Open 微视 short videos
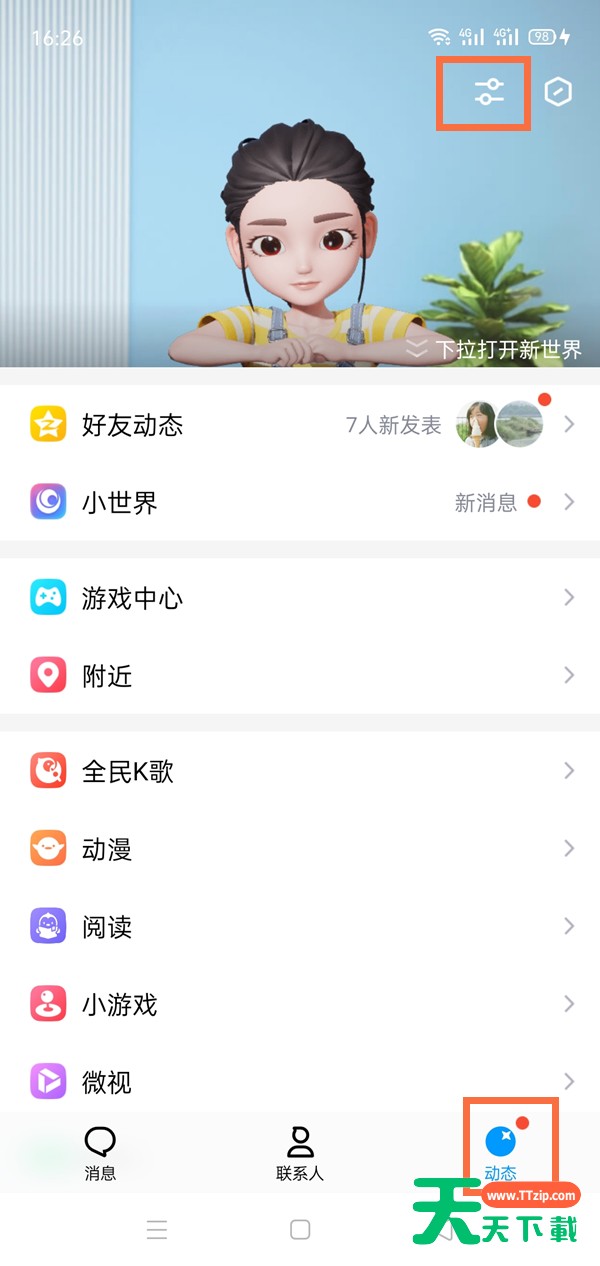600x1266 pixels. 300,1081
